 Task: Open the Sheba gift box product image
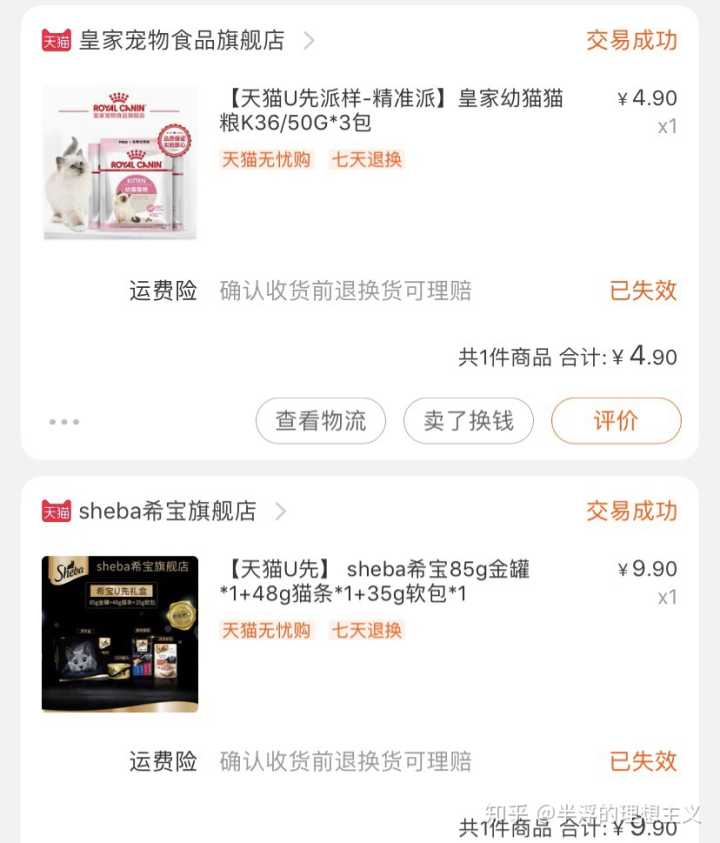(120, 634)
